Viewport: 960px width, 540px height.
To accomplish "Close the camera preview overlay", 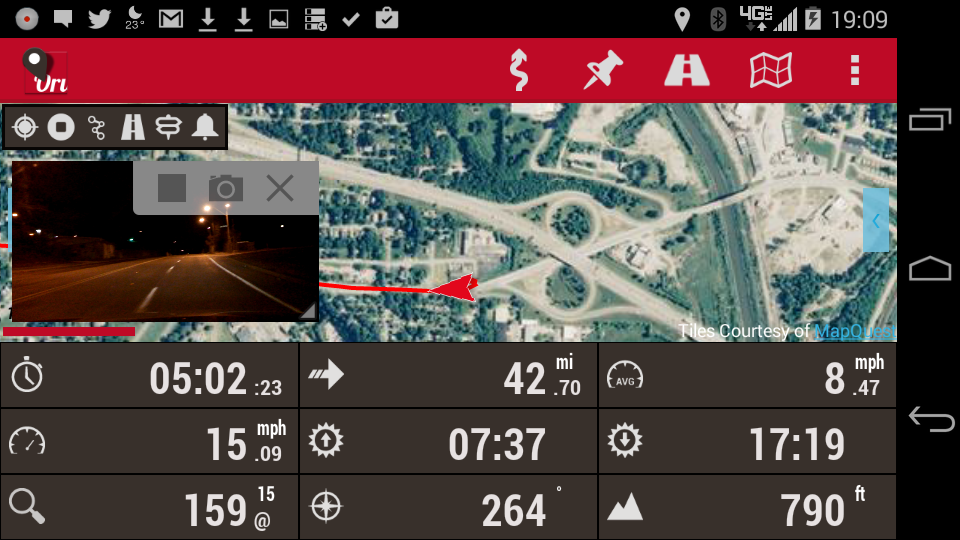I will (x=280, y=188).
